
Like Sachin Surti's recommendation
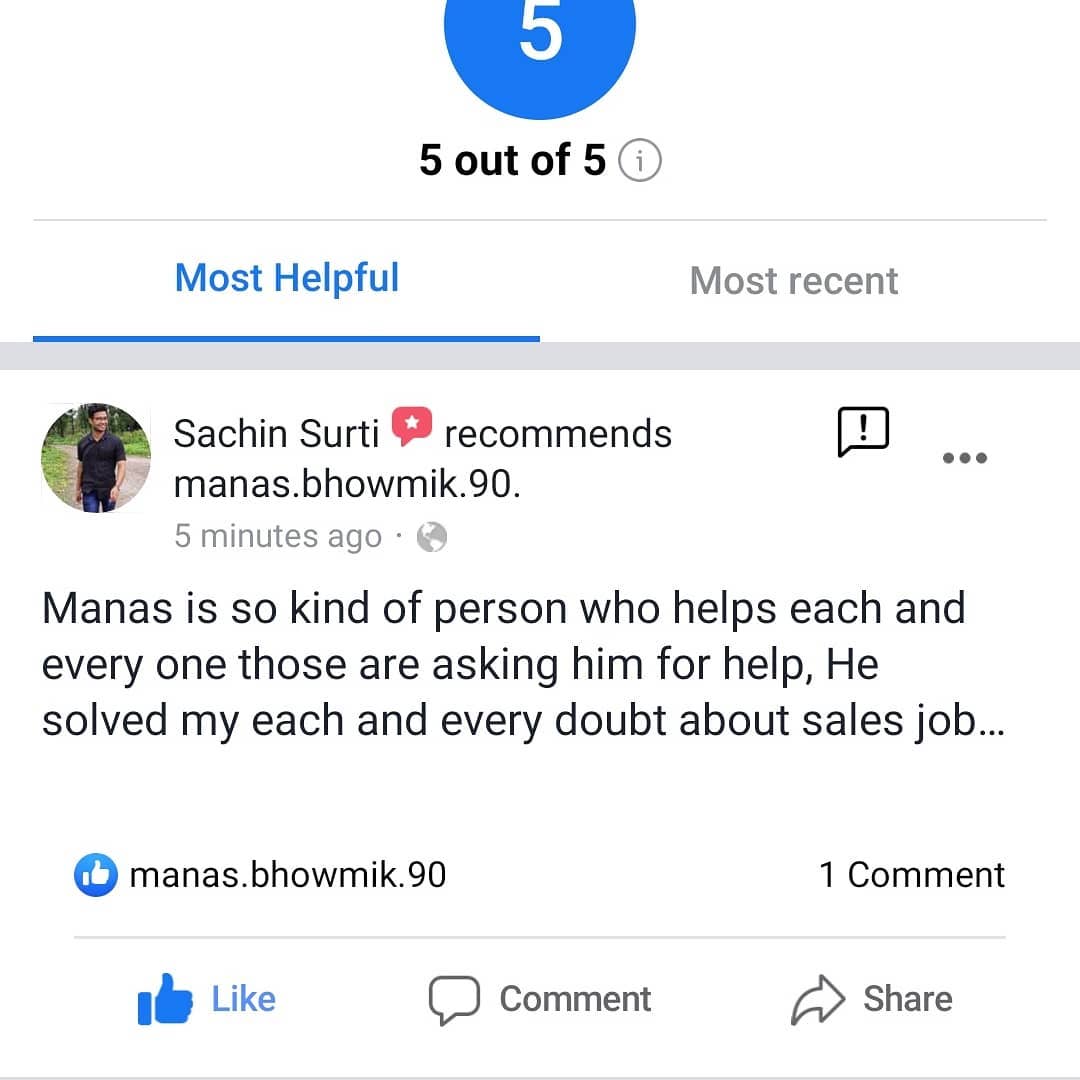click(x=207, y=999)
